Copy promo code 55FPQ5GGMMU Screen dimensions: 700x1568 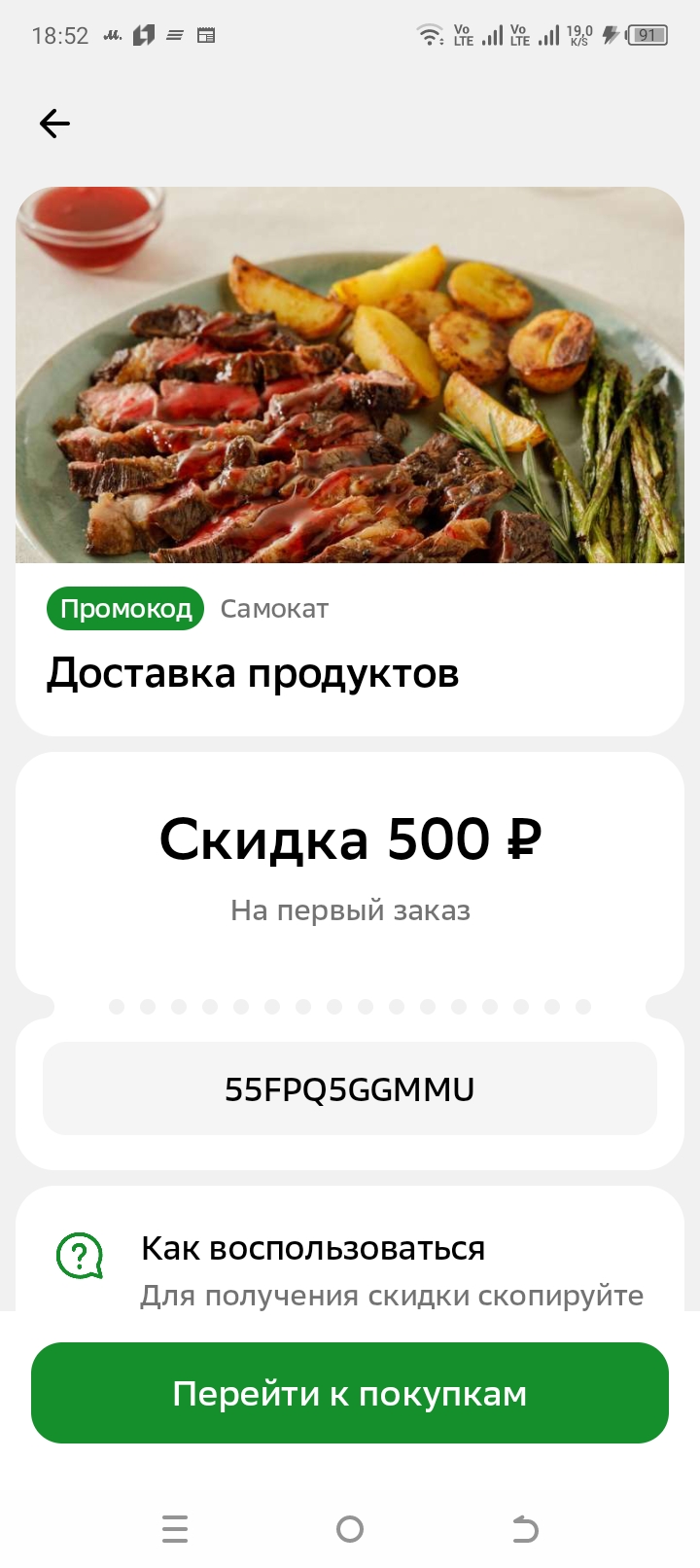click(350, 1088)
